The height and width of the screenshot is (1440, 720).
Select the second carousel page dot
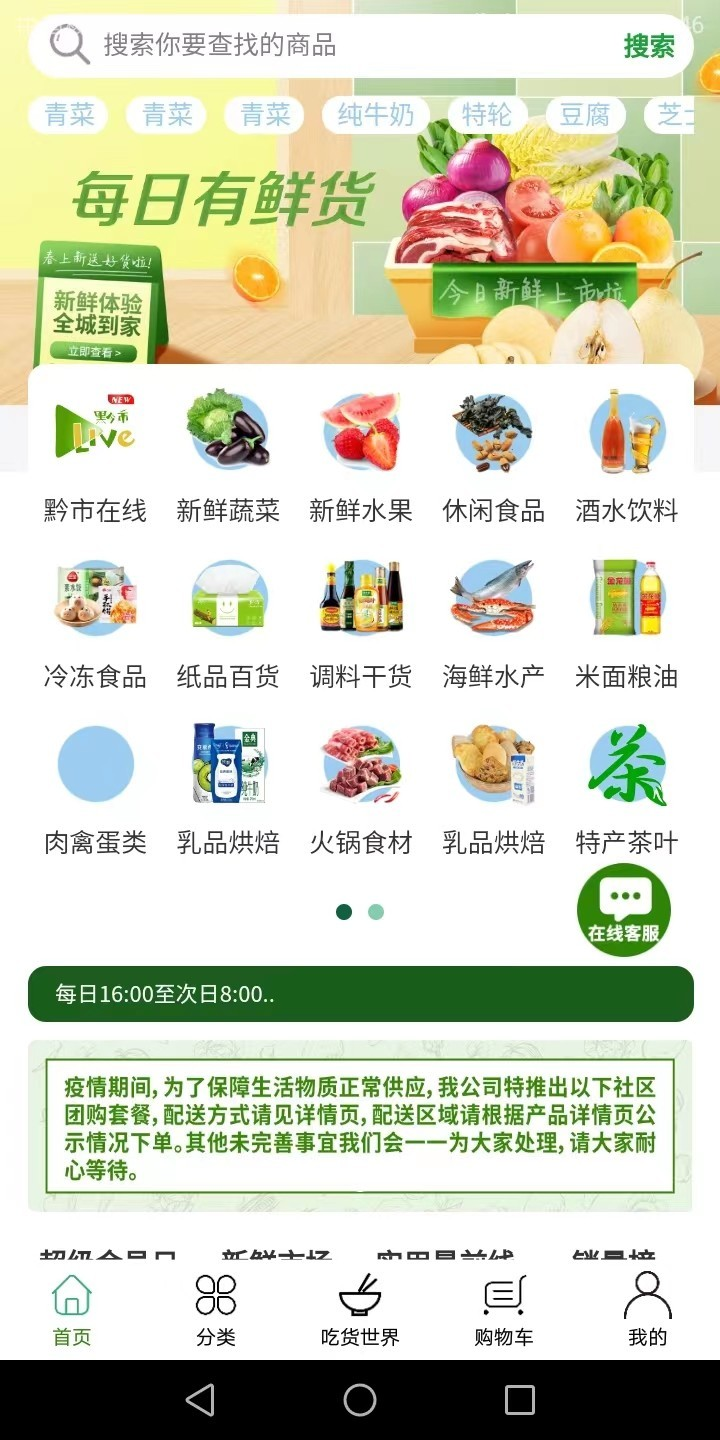pyautogui.click(x=375, y=911)
